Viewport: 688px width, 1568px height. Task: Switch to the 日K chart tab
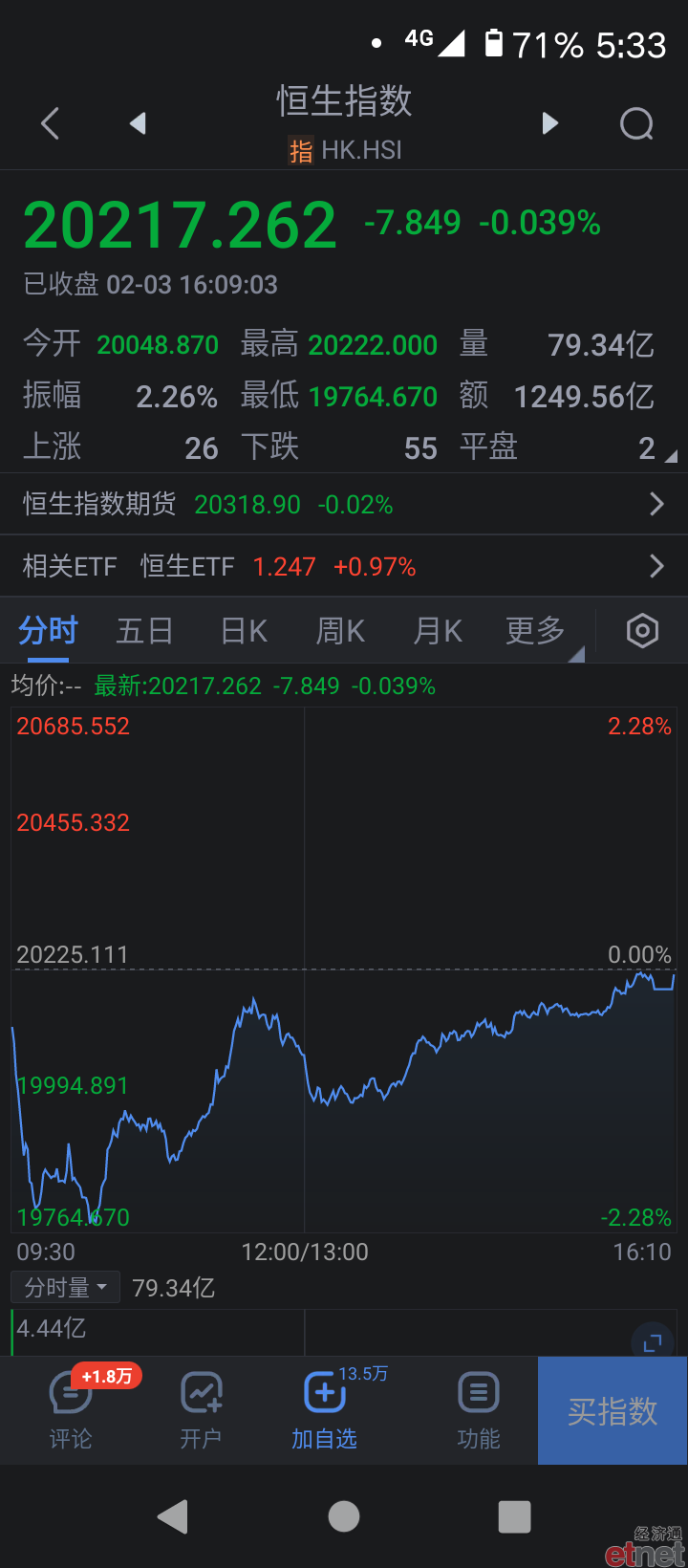coord(244,631)
